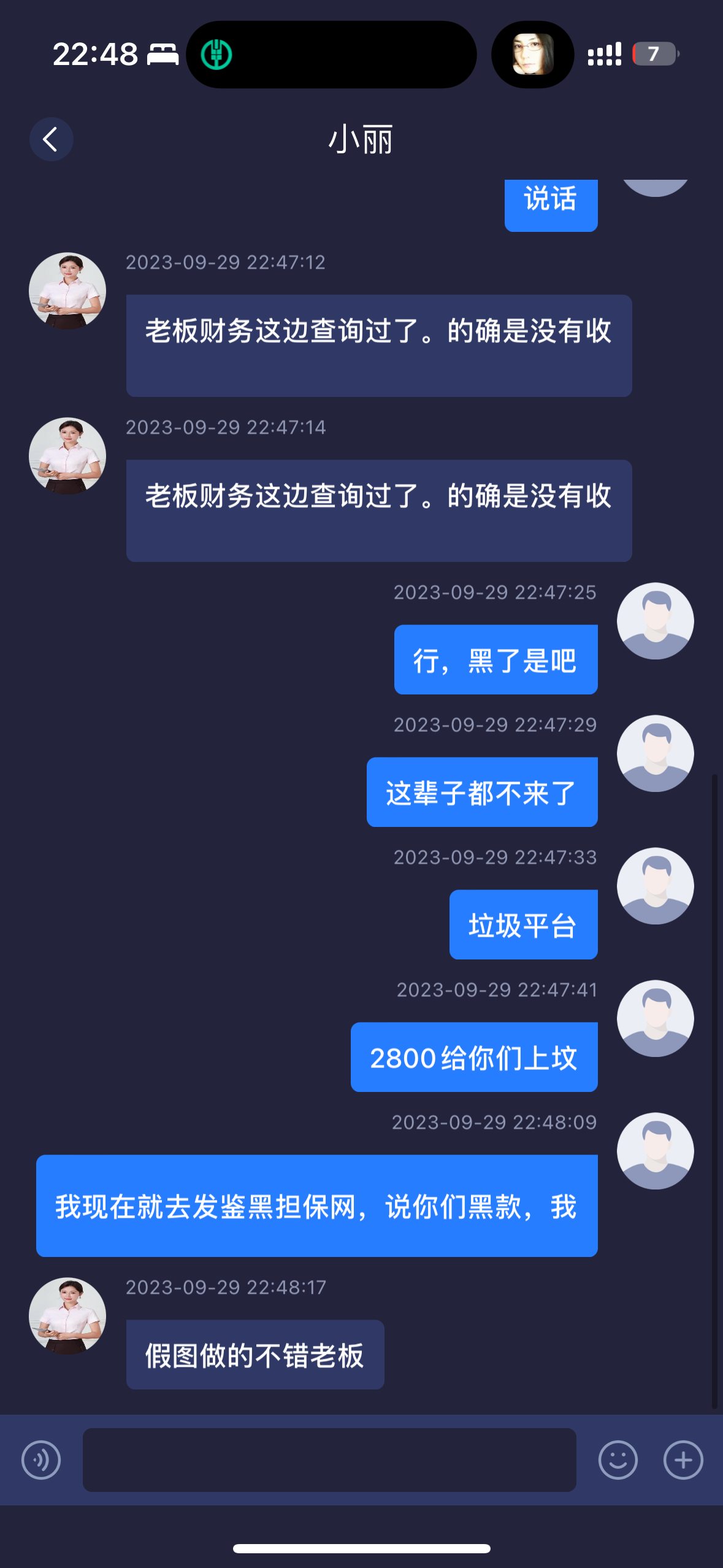Open 小丽's profile avatar on her first message
Screen dimensions: 723x1568
click(68, 290)
